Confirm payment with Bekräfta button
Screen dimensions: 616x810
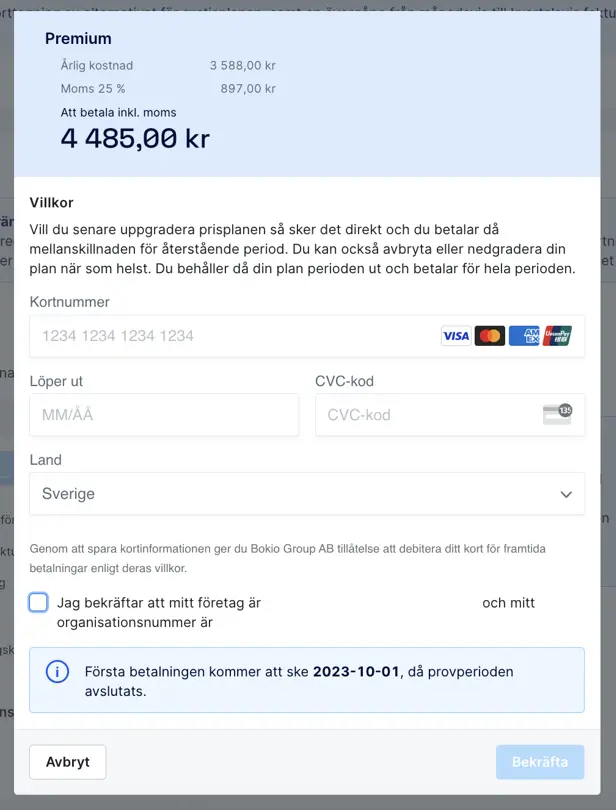[x=540, y=762]
